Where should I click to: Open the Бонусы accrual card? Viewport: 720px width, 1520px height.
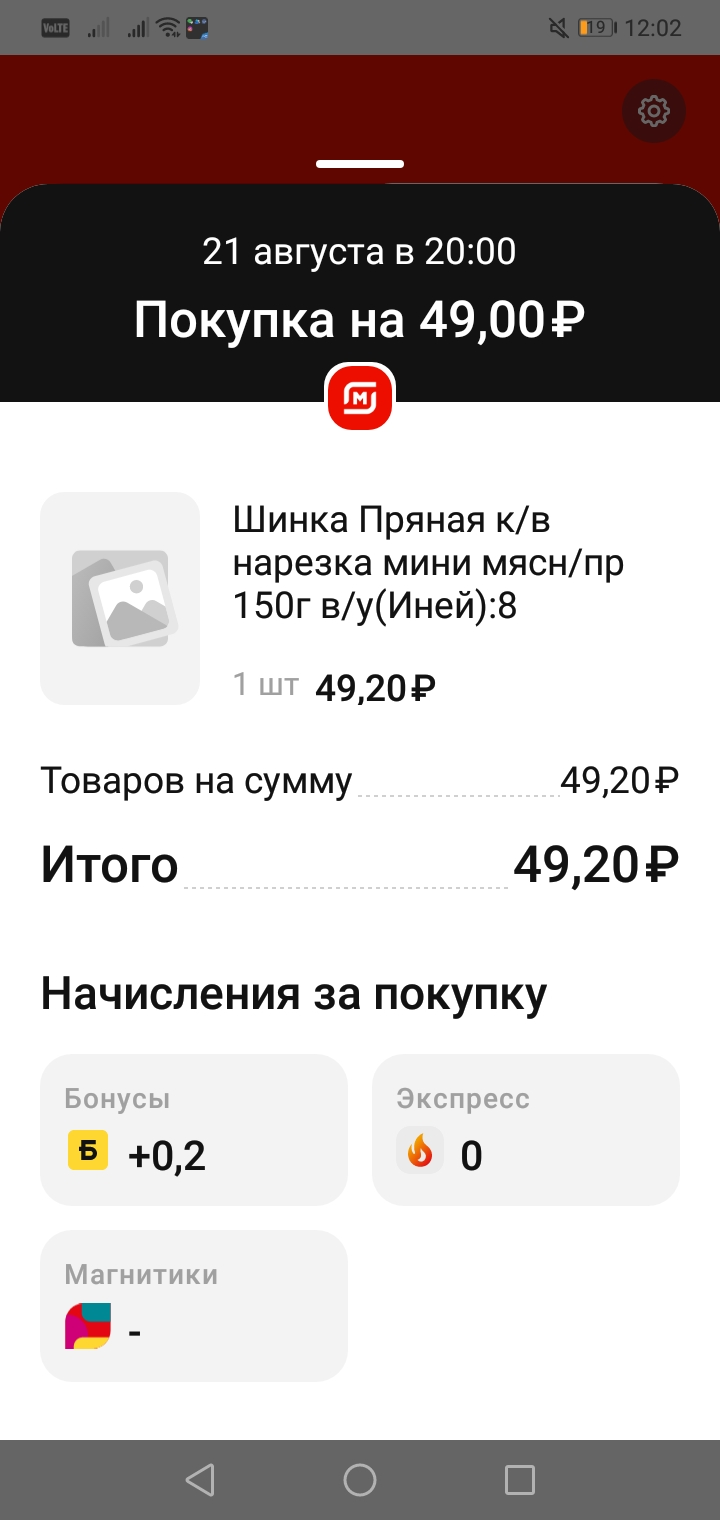click(194, 1130)
